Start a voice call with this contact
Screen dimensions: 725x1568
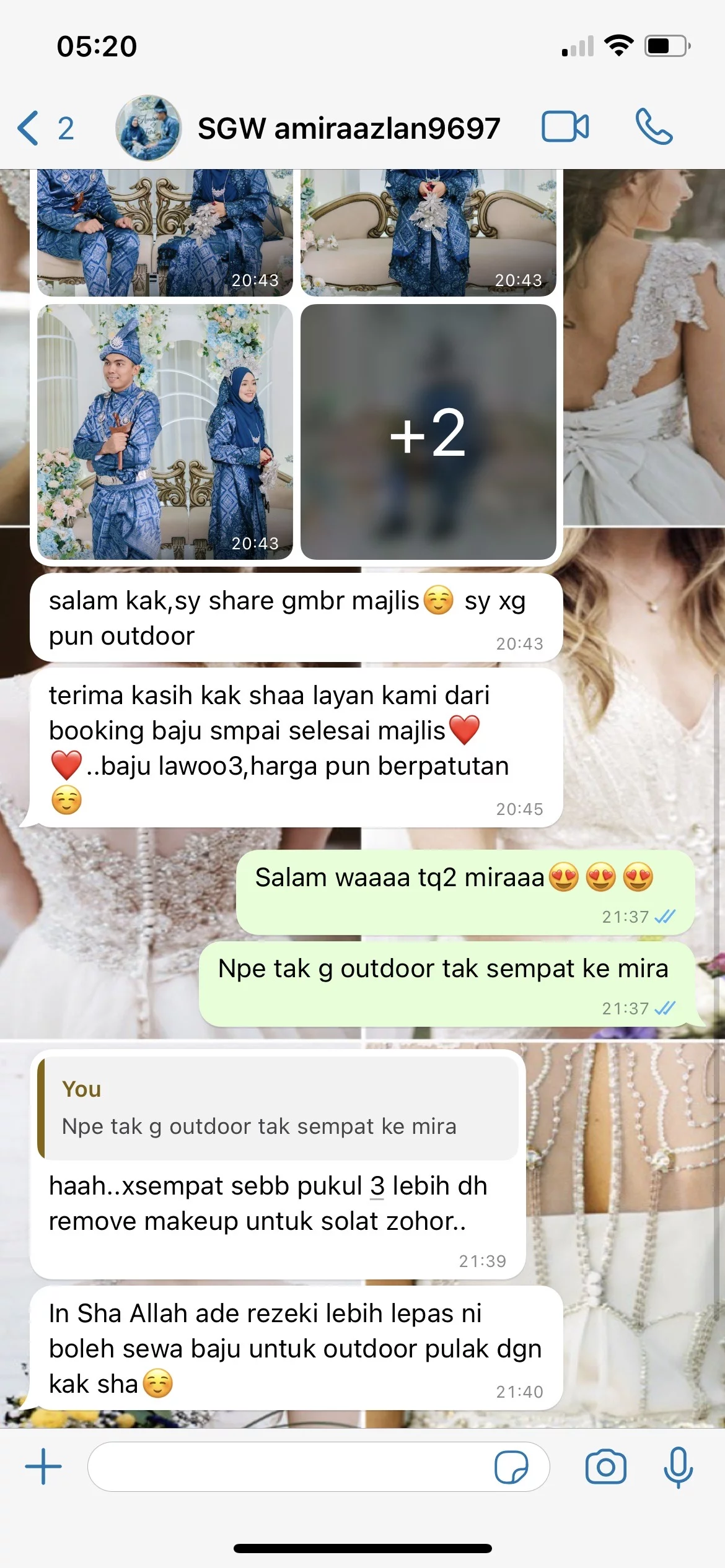653,127
